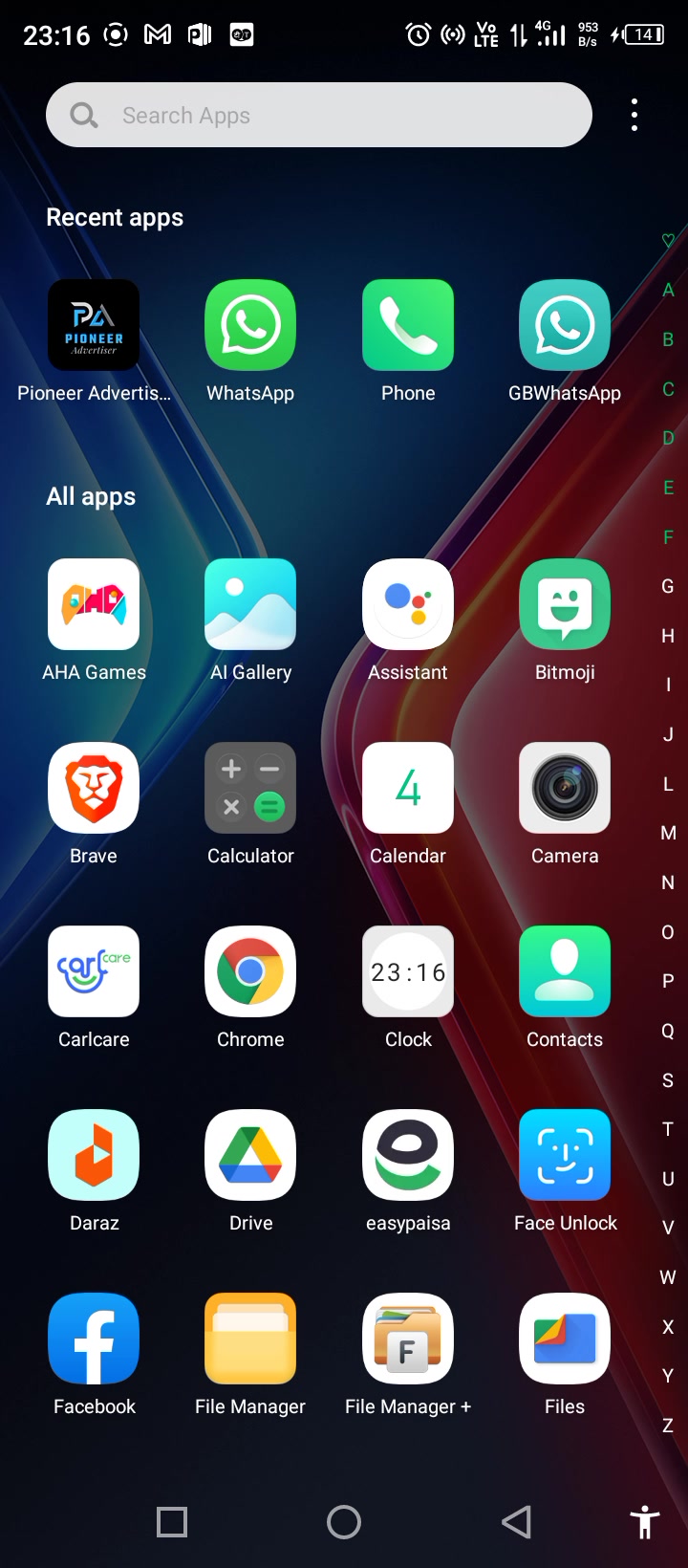
Task: Open the three-dot overflow menu
Action: click(634, 115)
